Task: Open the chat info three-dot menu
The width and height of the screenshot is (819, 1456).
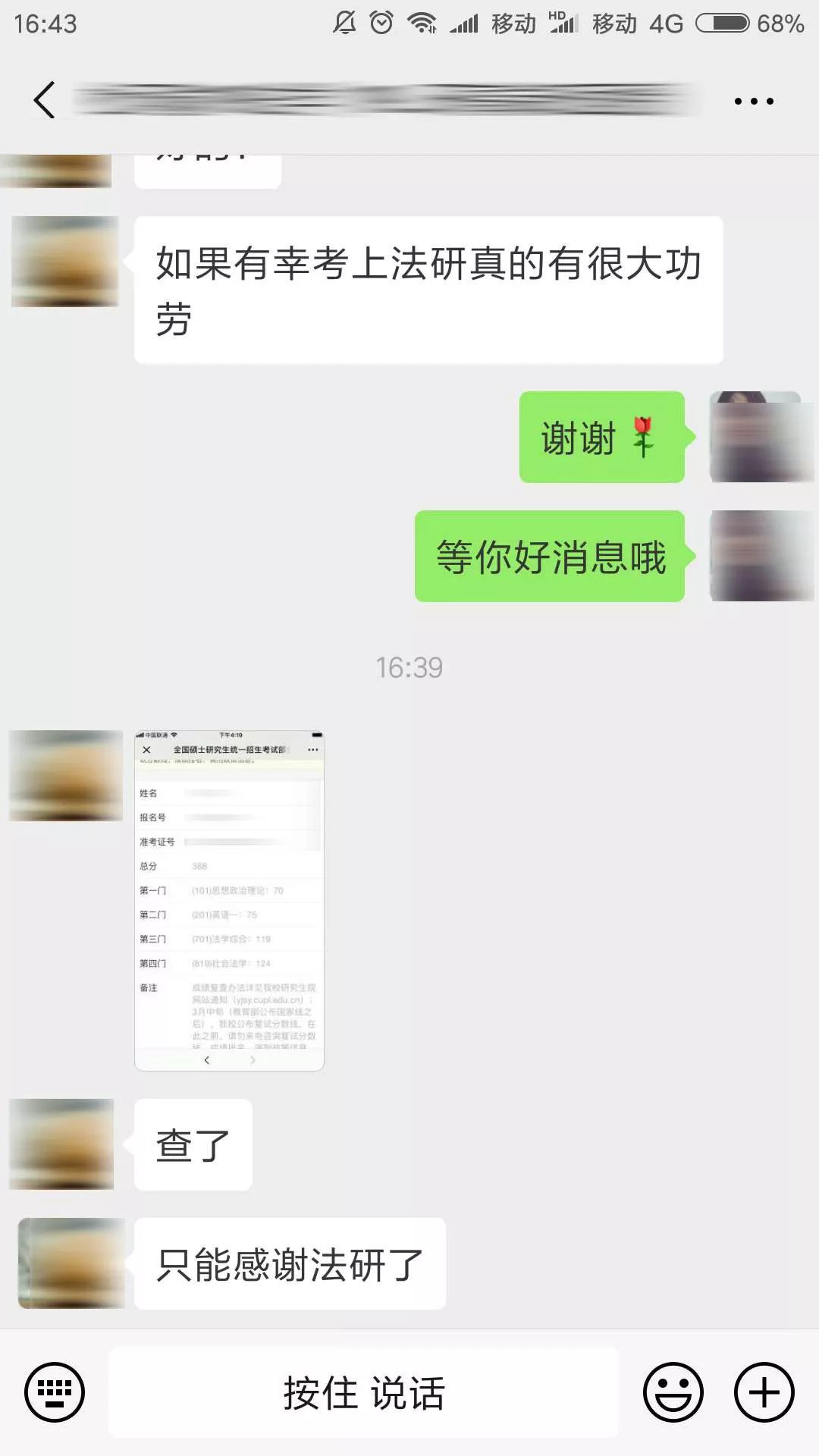Action: [754, 101]
